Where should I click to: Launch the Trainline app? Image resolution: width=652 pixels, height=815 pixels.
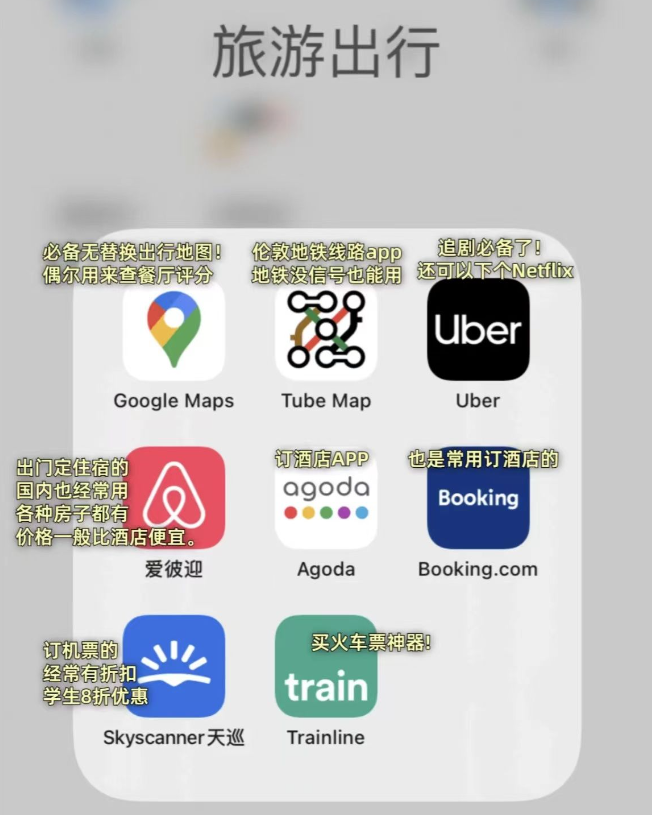tap(326, 666)
